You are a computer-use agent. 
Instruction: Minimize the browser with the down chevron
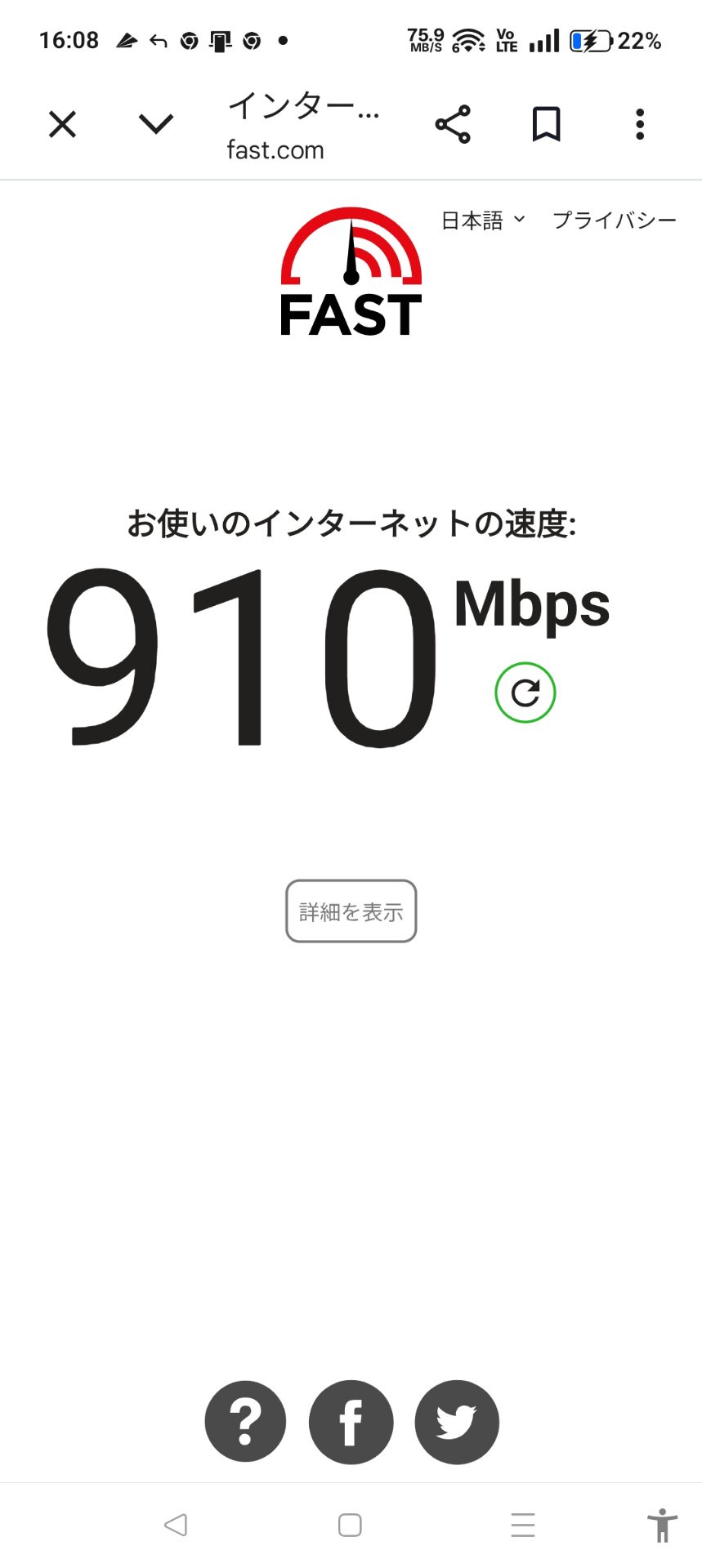pyautogui.click(x=155, y=124)
